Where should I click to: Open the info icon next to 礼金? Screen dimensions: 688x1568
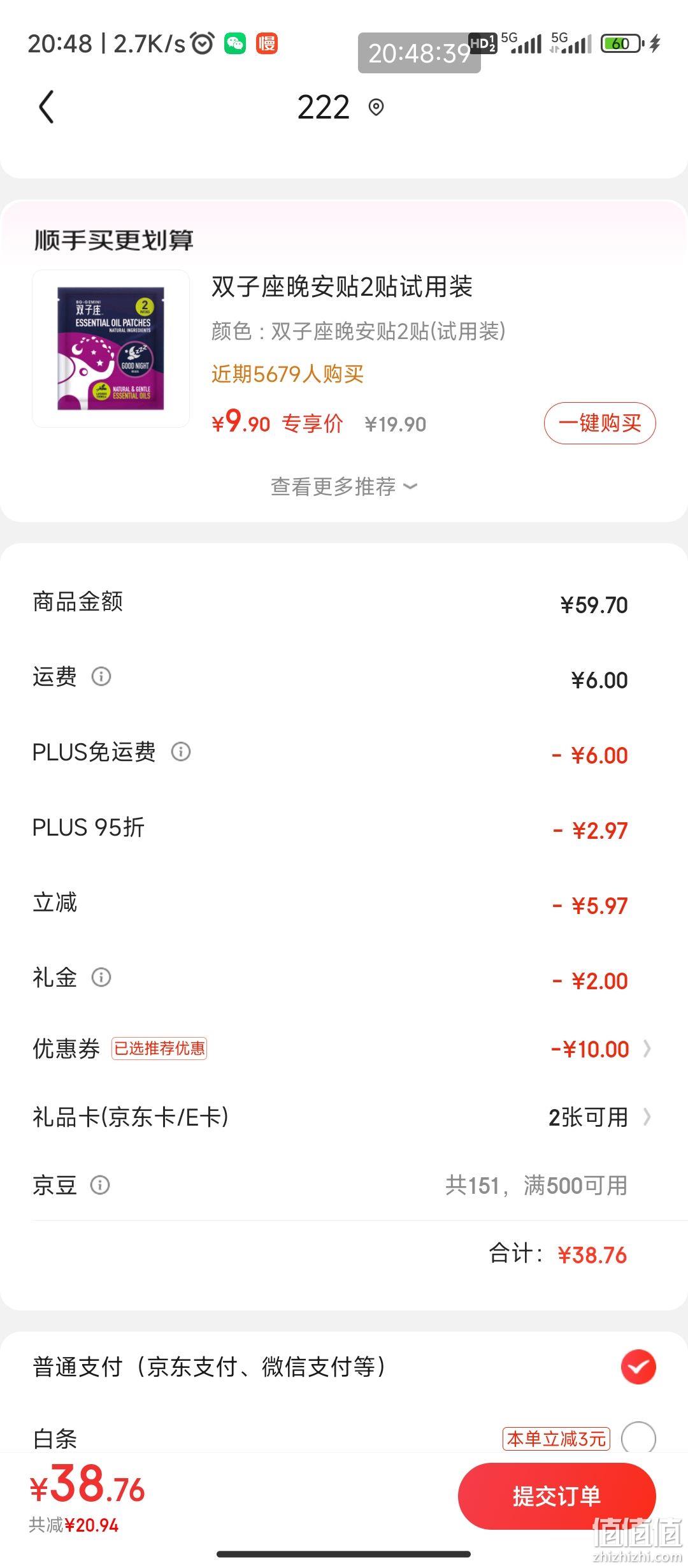pyautogui.click(x=101, y=977)
